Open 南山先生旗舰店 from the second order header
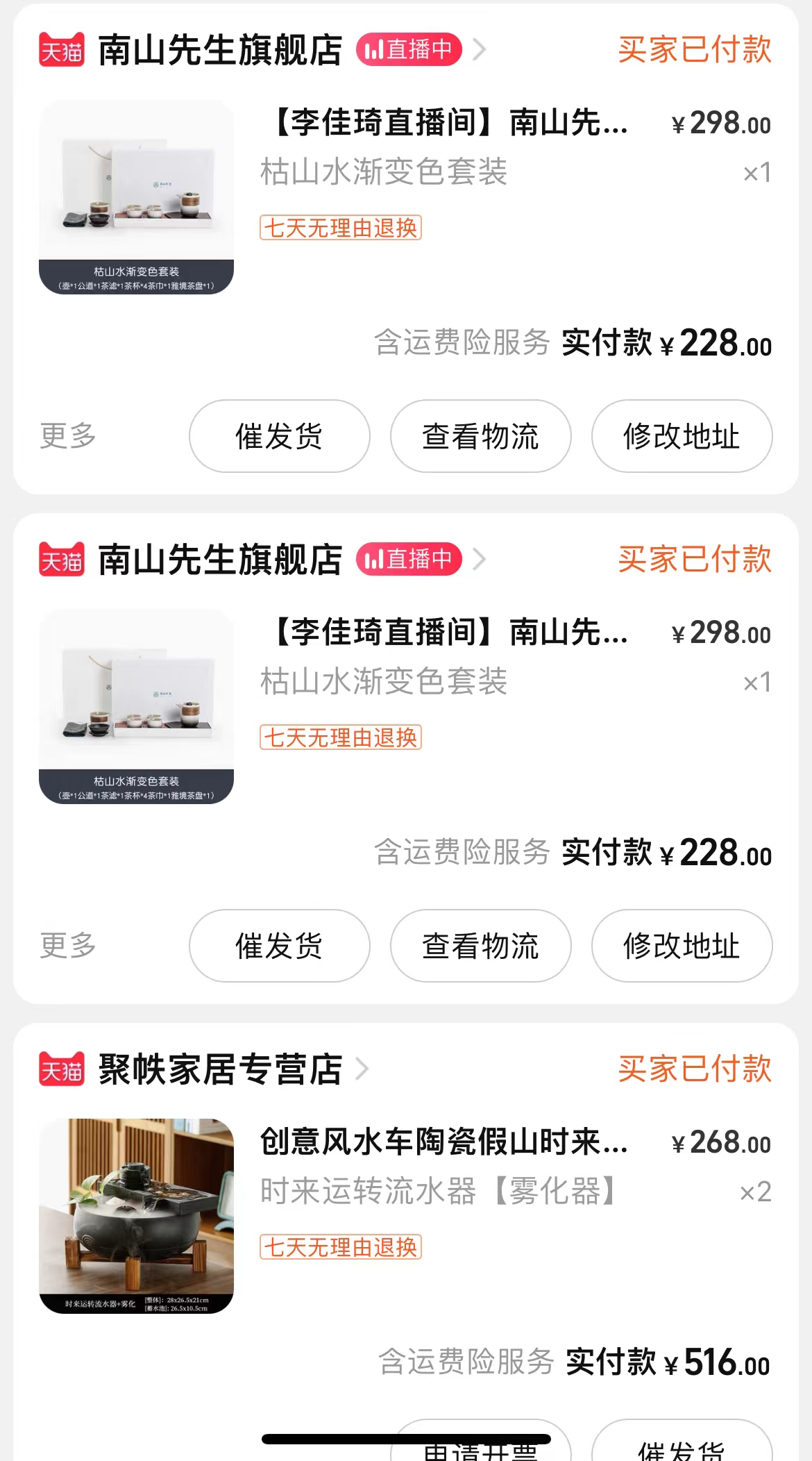Screen dimensions: 812x1461 pos(220,559)
